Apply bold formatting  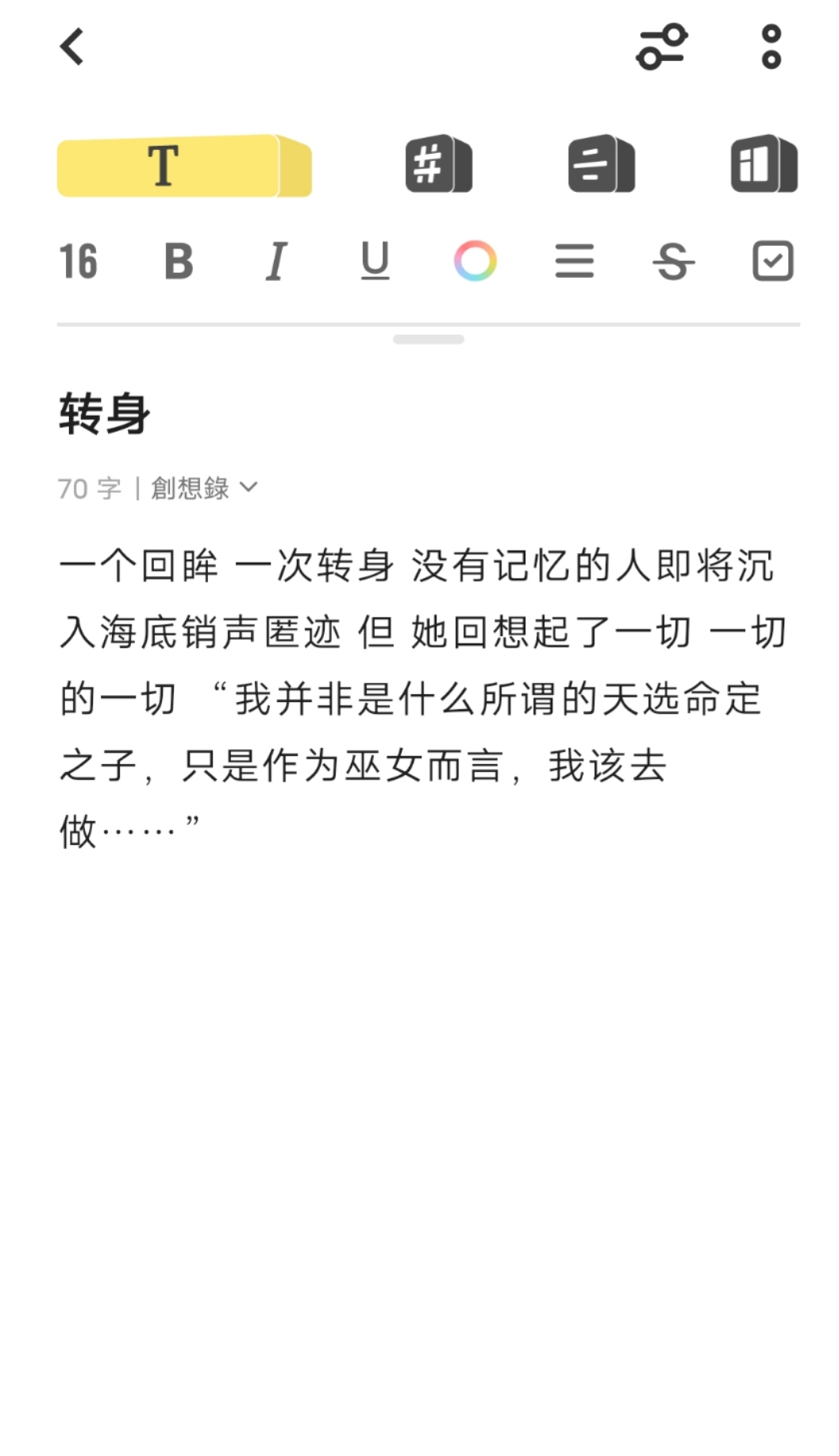point(179,262)
